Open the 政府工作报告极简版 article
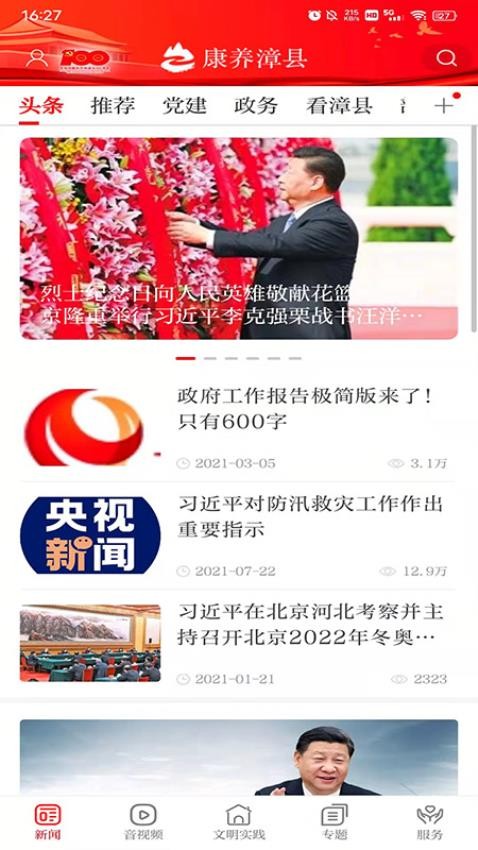Viewport: 478px width, 850px height. click(239, 427)
